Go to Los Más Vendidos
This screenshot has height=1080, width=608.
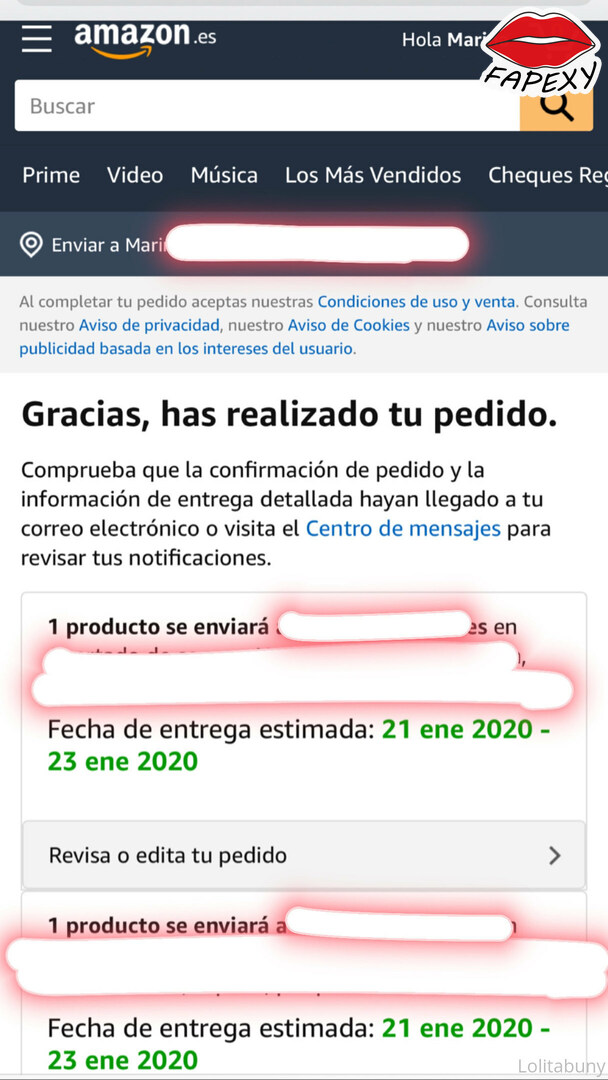click(x=373, y=176)
